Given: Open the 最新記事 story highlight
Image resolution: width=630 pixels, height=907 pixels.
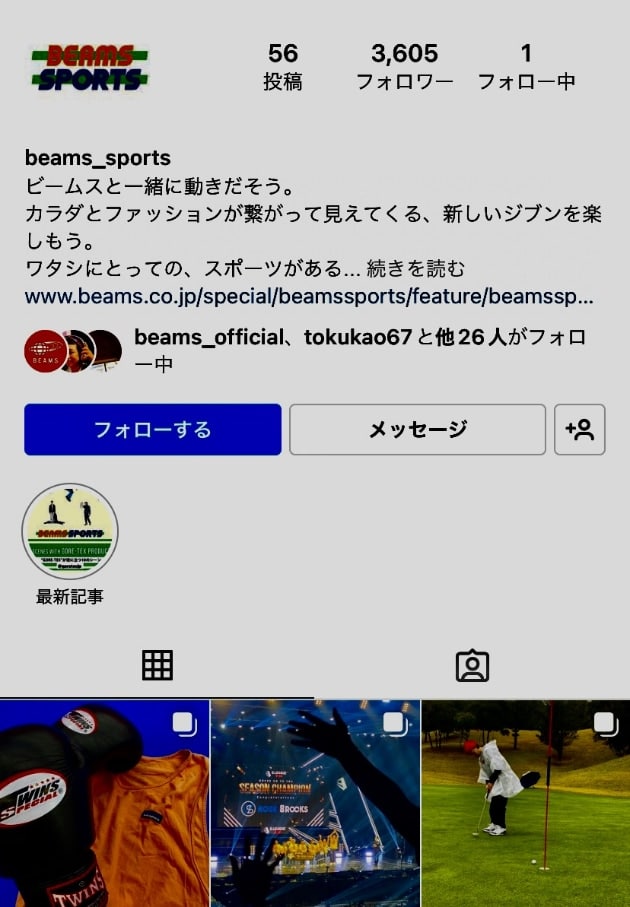Looking at the screenshot, I should click(70, 532).
